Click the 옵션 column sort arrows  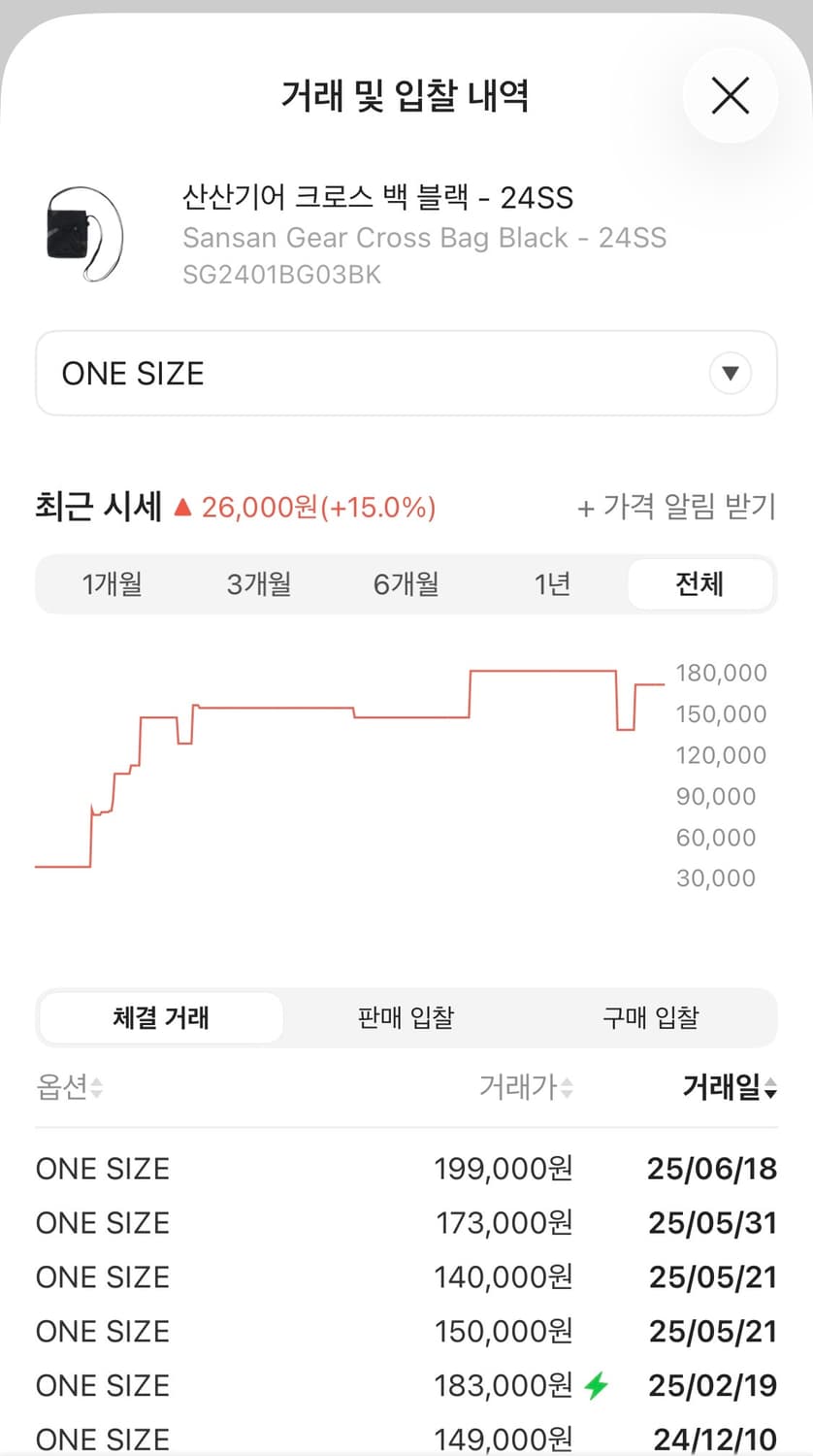(x=98, y=1089)
